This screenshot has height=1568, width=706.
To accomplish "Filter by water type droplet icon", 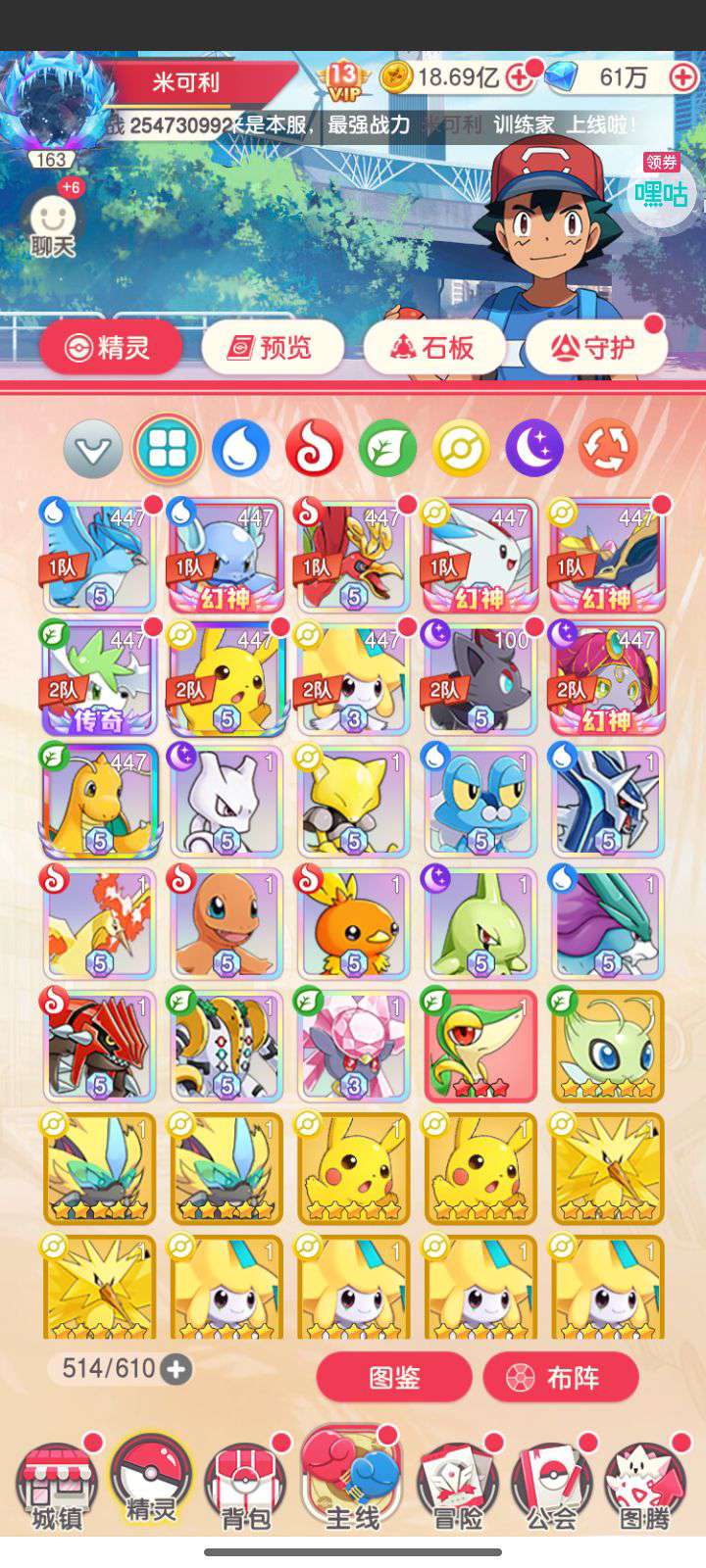I will [x=240, y=450].
